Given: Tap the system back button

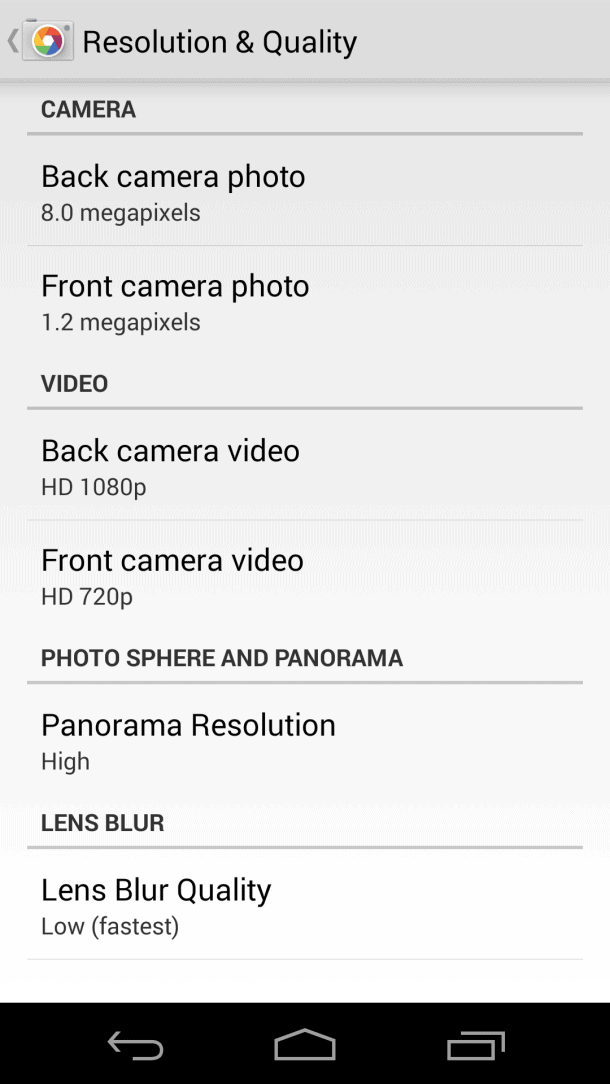Looking at the screenshot, I should pos(136,1044).
